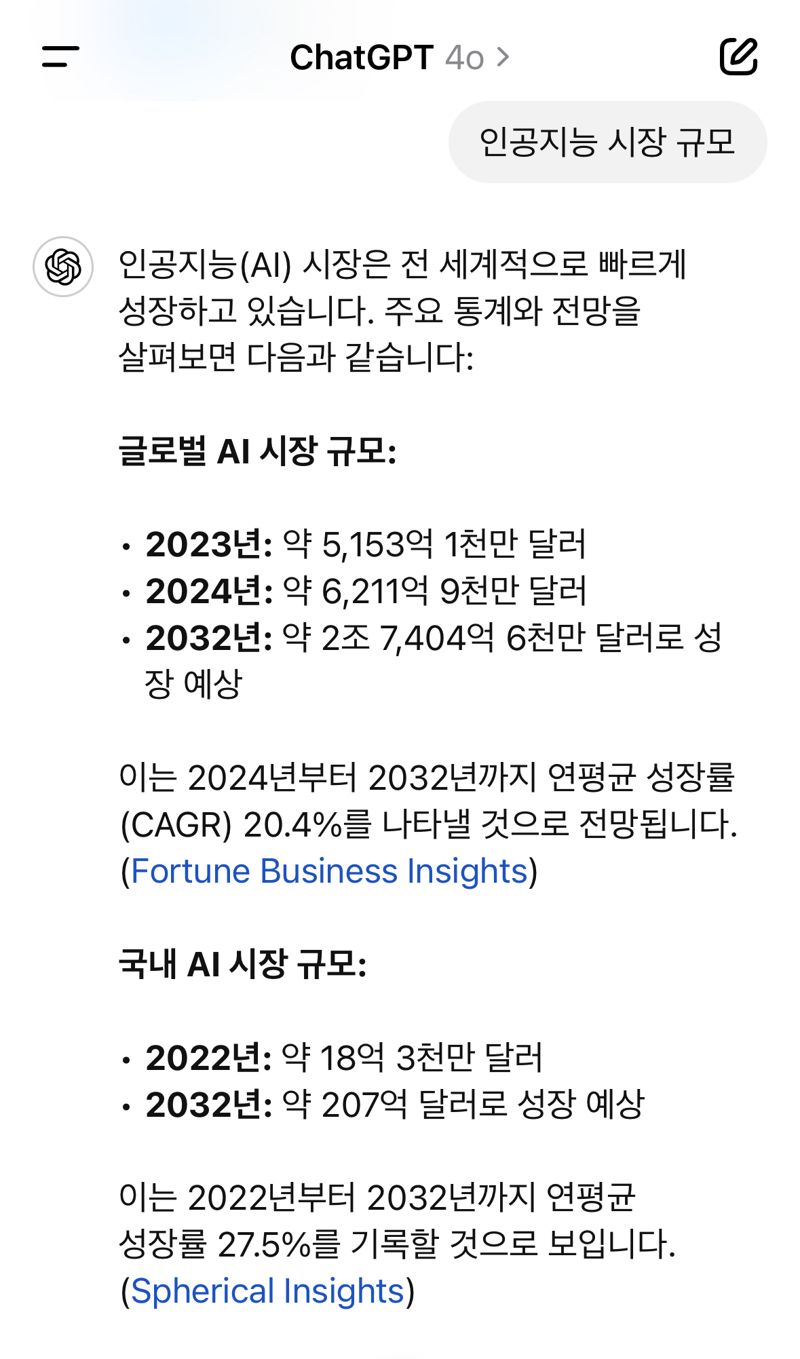Open the Fortune Business Insights source link

pyautogui.click(x=329, y=871)
